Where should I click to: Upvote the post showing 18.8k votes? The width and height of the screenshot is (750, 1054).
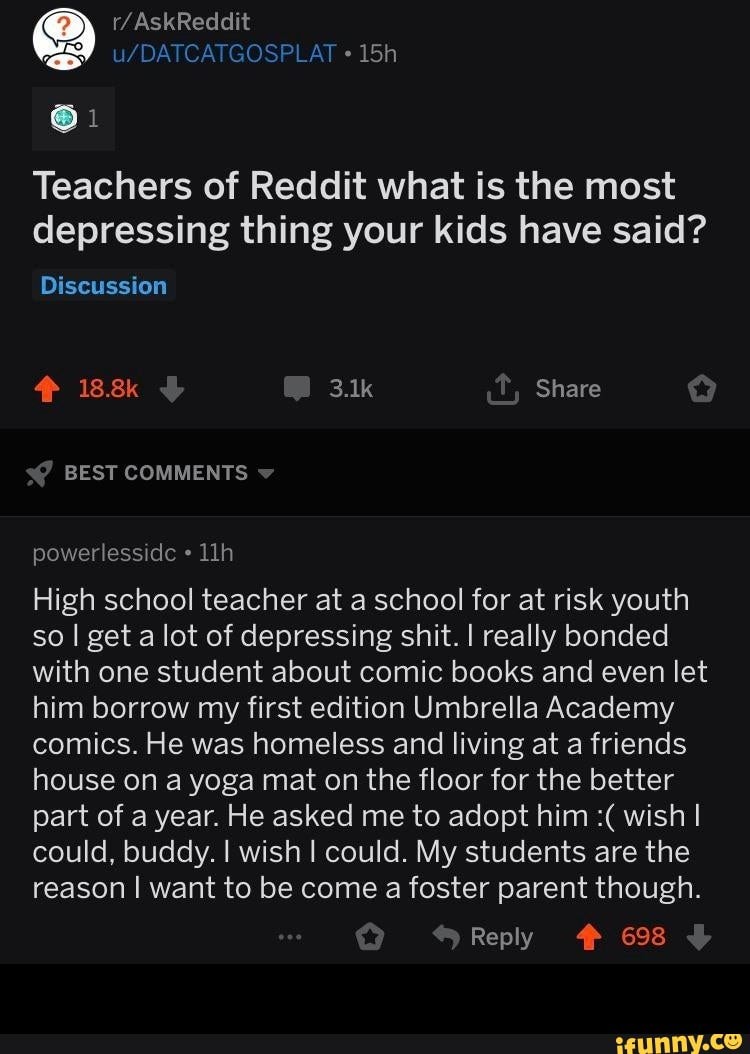pos(46,388)
